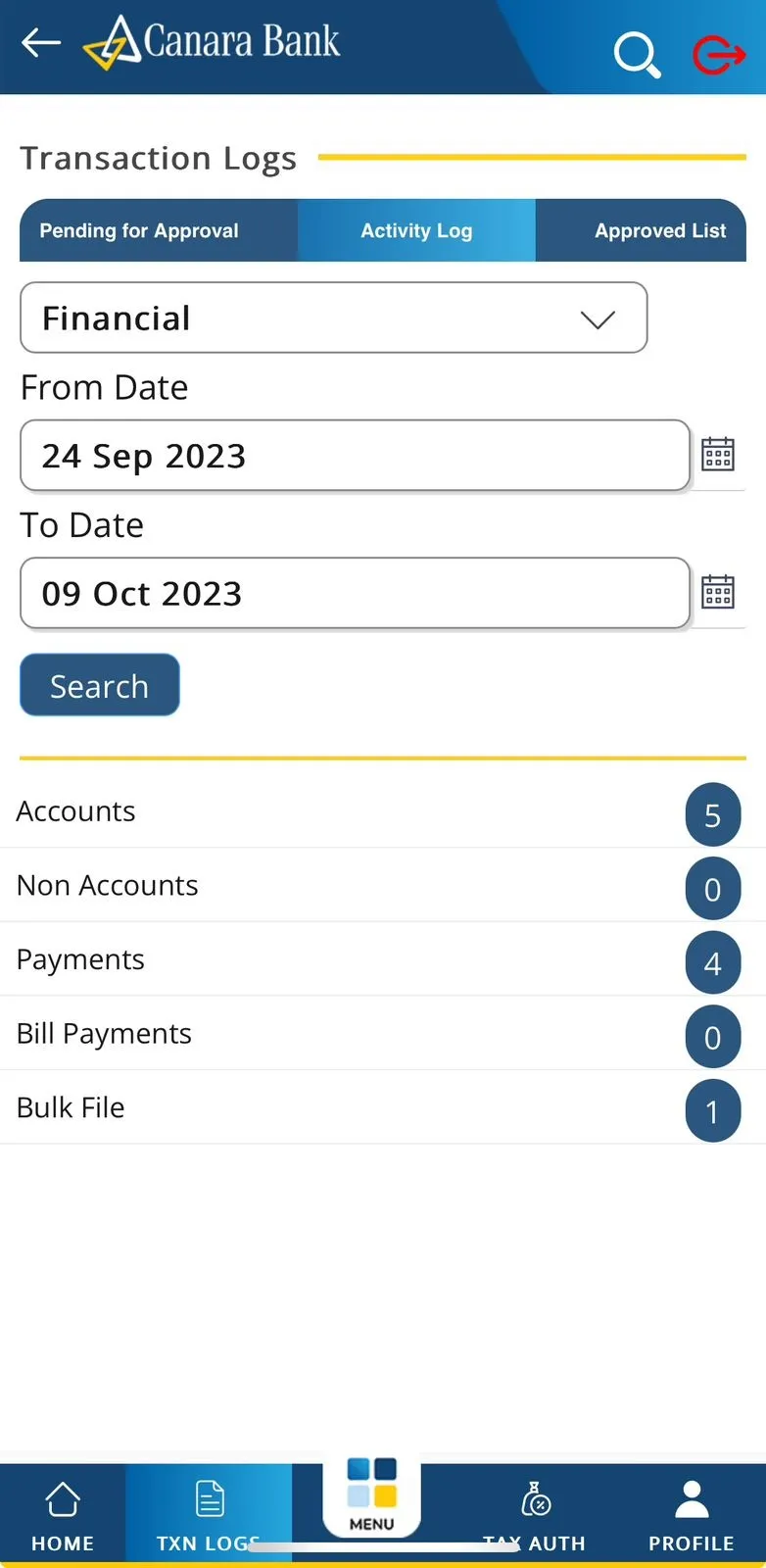The width and height of the screenshot is (766, 1568).
Task: Tap the back arrow icon
Action: (39, 42)
